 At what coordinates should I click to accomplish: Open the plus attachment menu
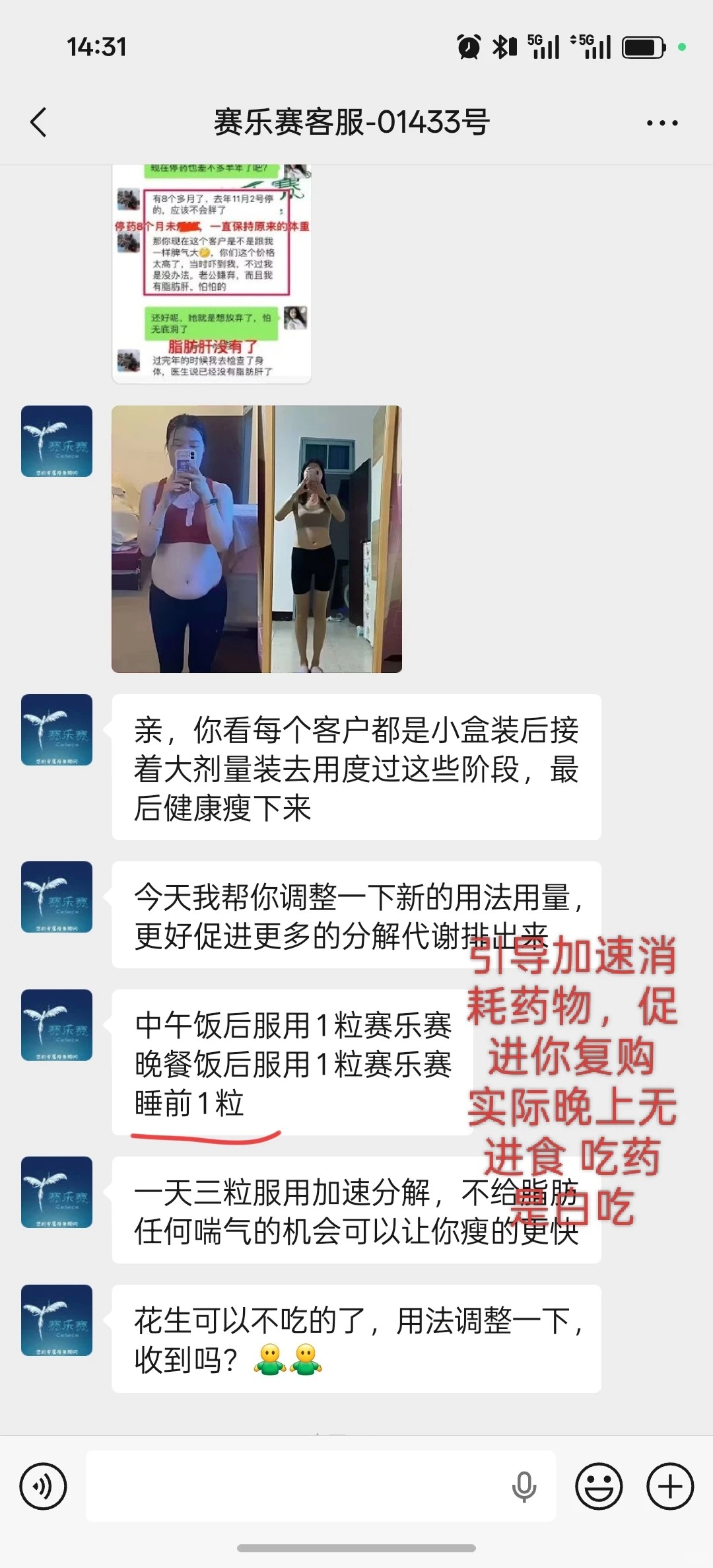click(x=670, y=1486)
